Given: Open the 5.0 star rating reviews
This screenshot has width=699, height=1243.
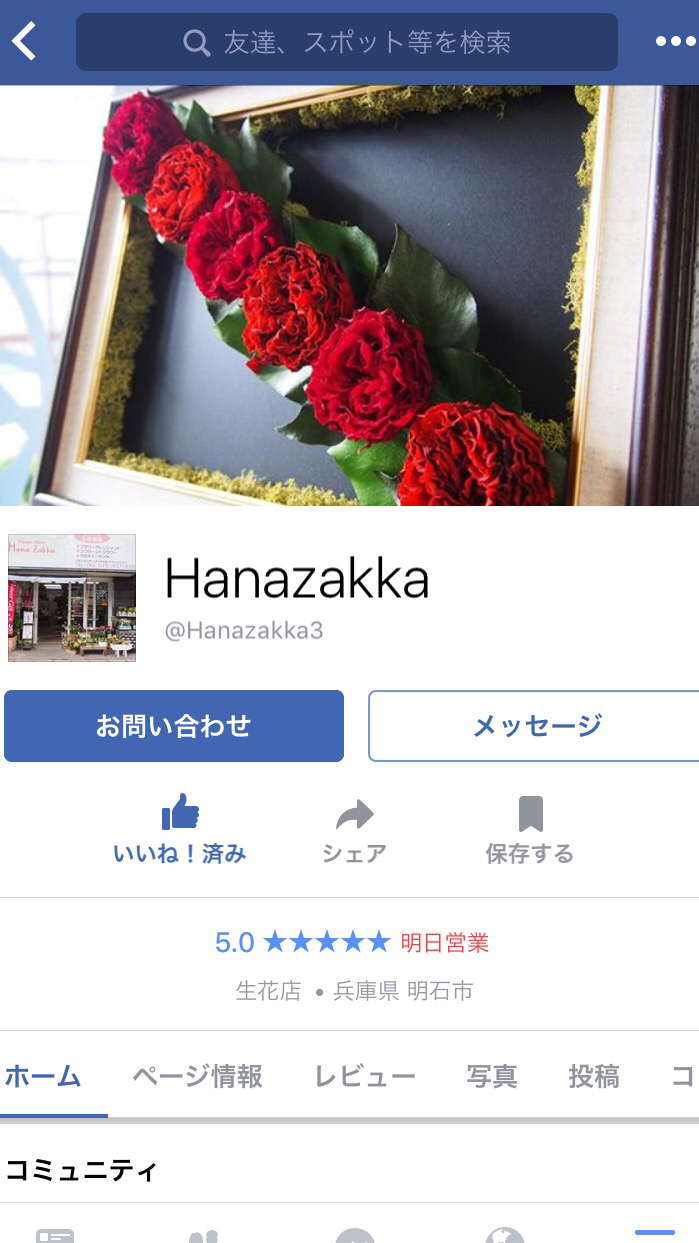Looking at the screenshot, I should pos(302,942).
